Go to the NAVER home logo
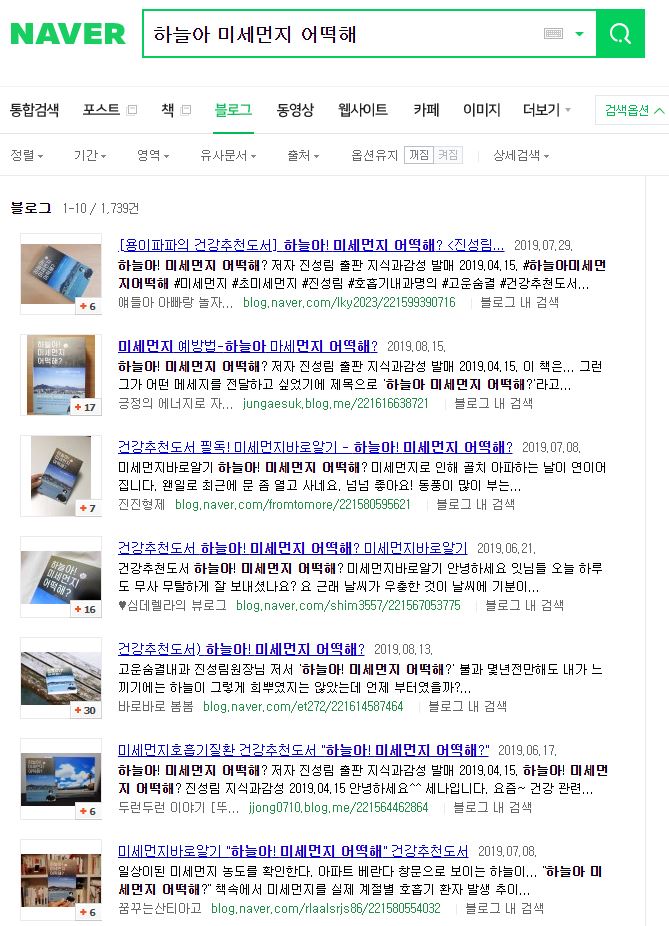The width and height of the screenshot is (669, 926). [68, 35]
